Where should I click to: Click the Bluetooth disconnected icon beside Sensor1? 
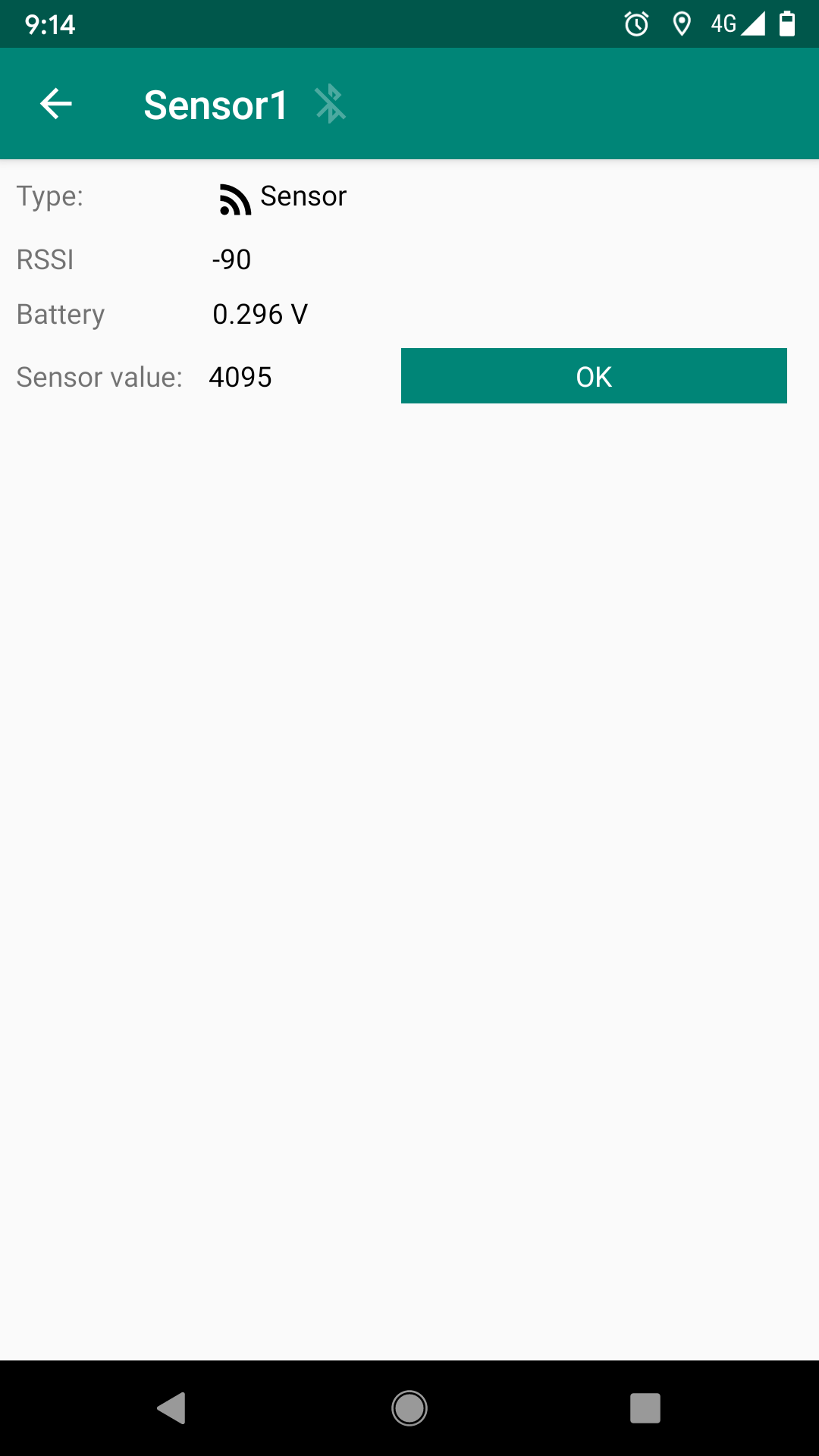coord(331,104)
